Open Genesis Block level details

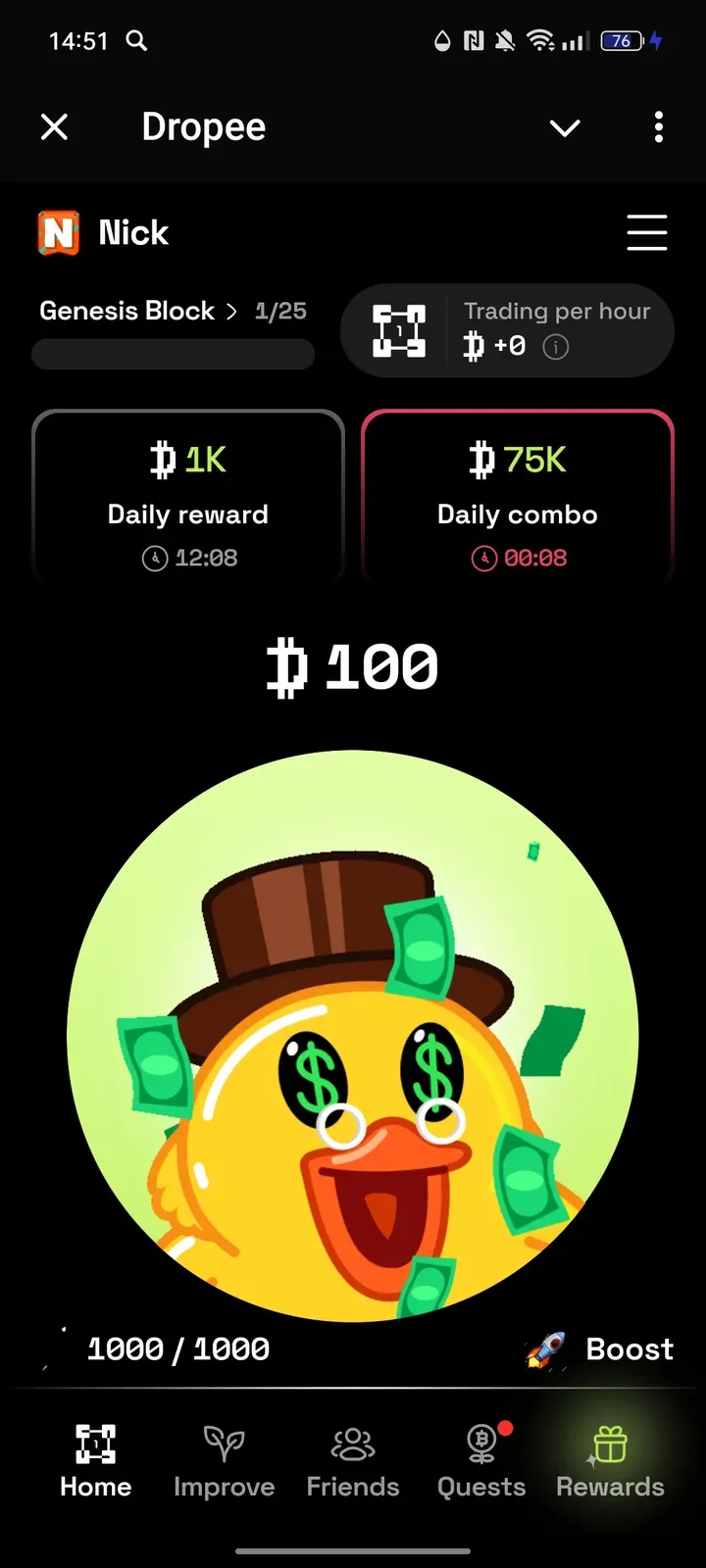(x=138, y=312)
